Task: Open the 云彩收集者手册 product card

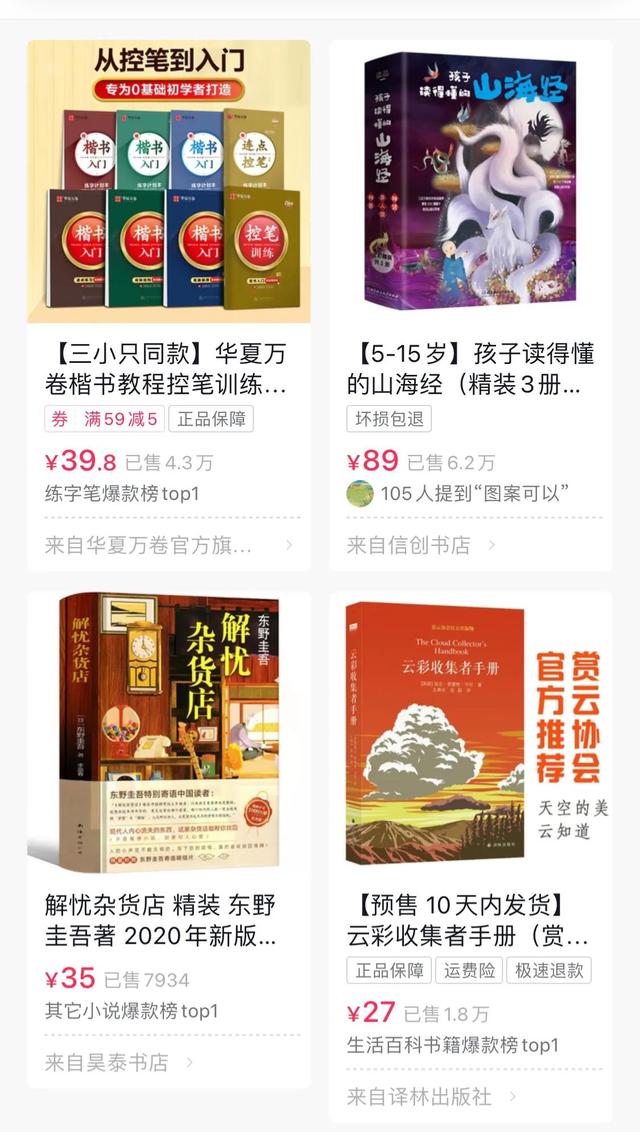Action: pyautogui.click(x=471, y=921)
